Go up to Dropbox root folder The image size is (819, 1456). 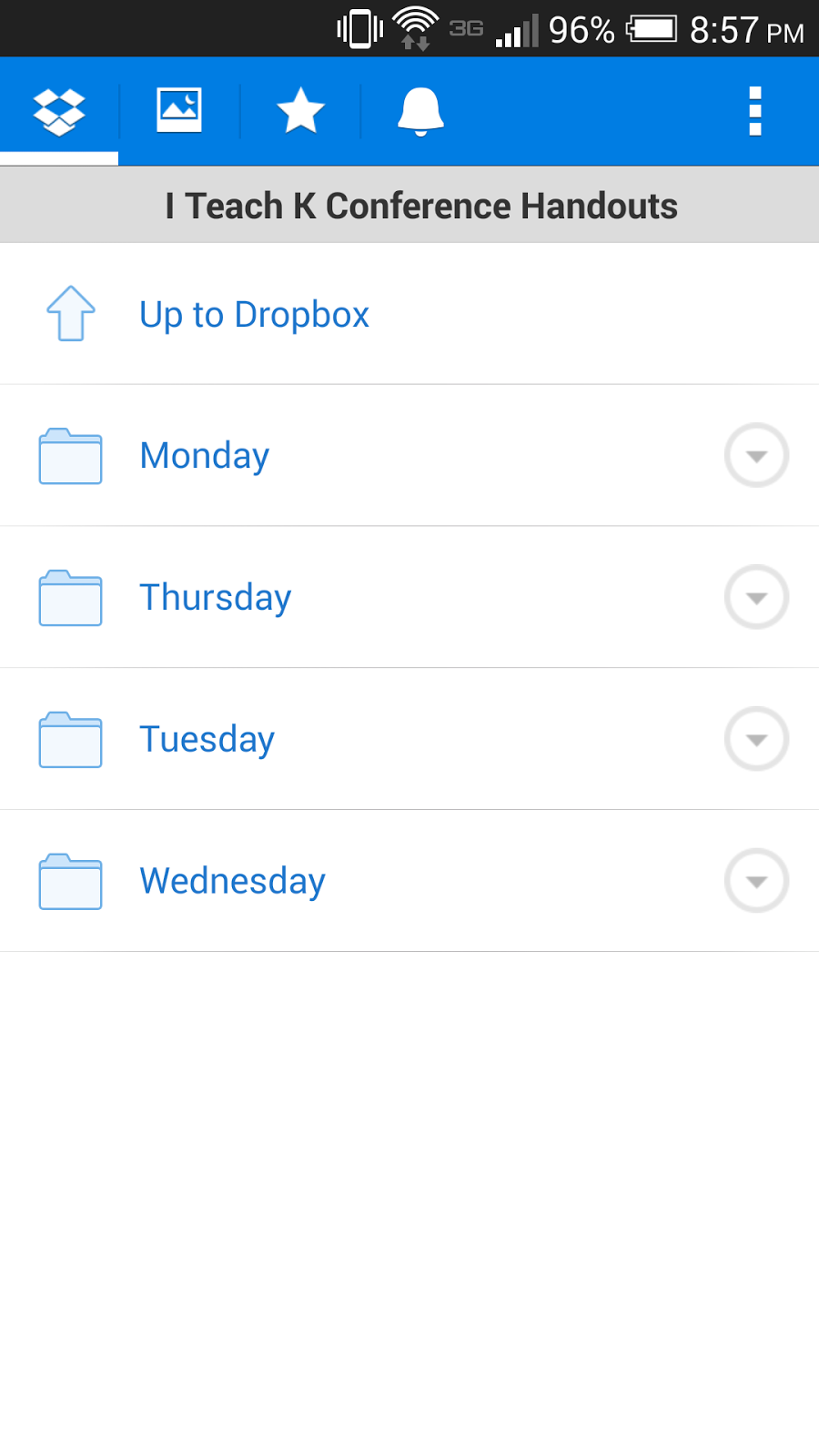coord(255,315)
